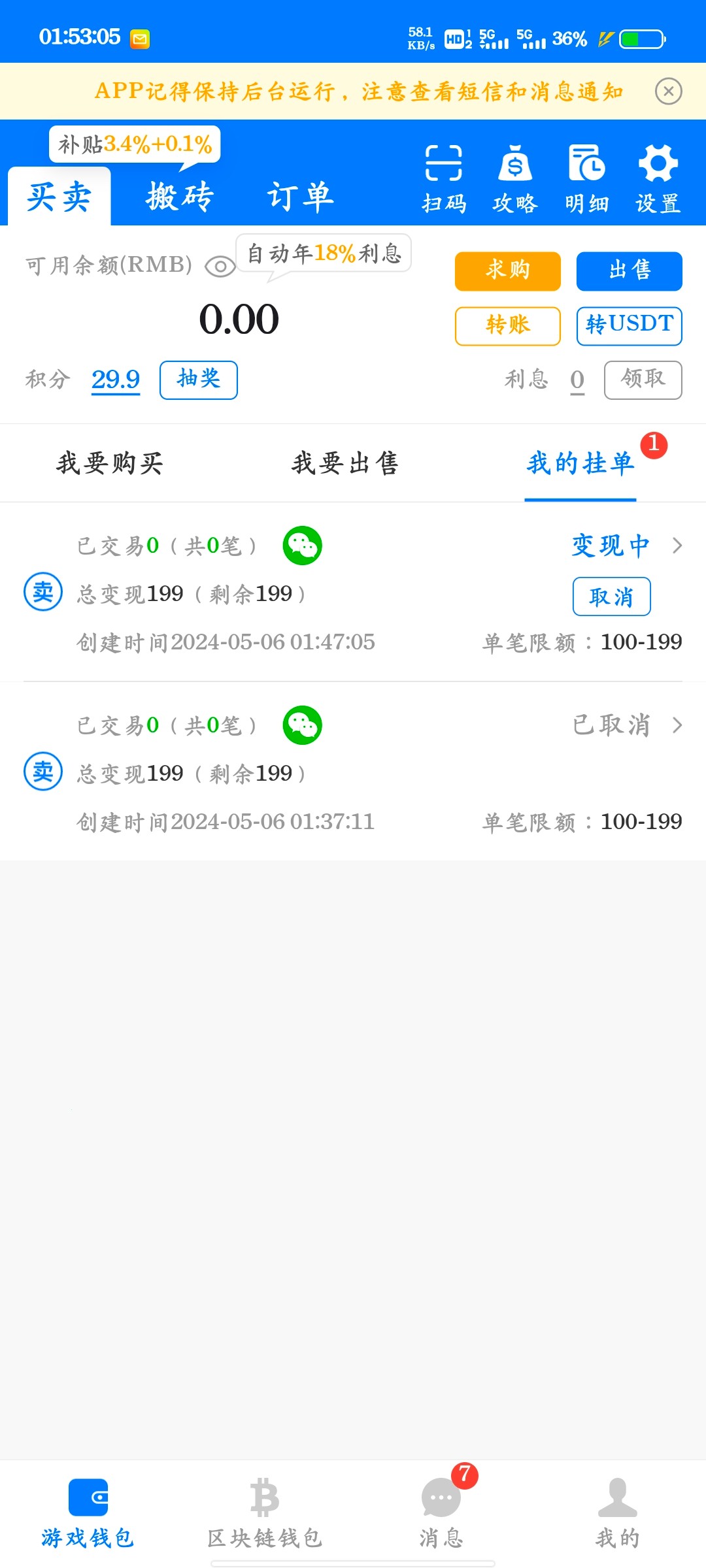Expand the 已取消 listing details
Viewport: 706px width, 1568px height.
point(678,725)
